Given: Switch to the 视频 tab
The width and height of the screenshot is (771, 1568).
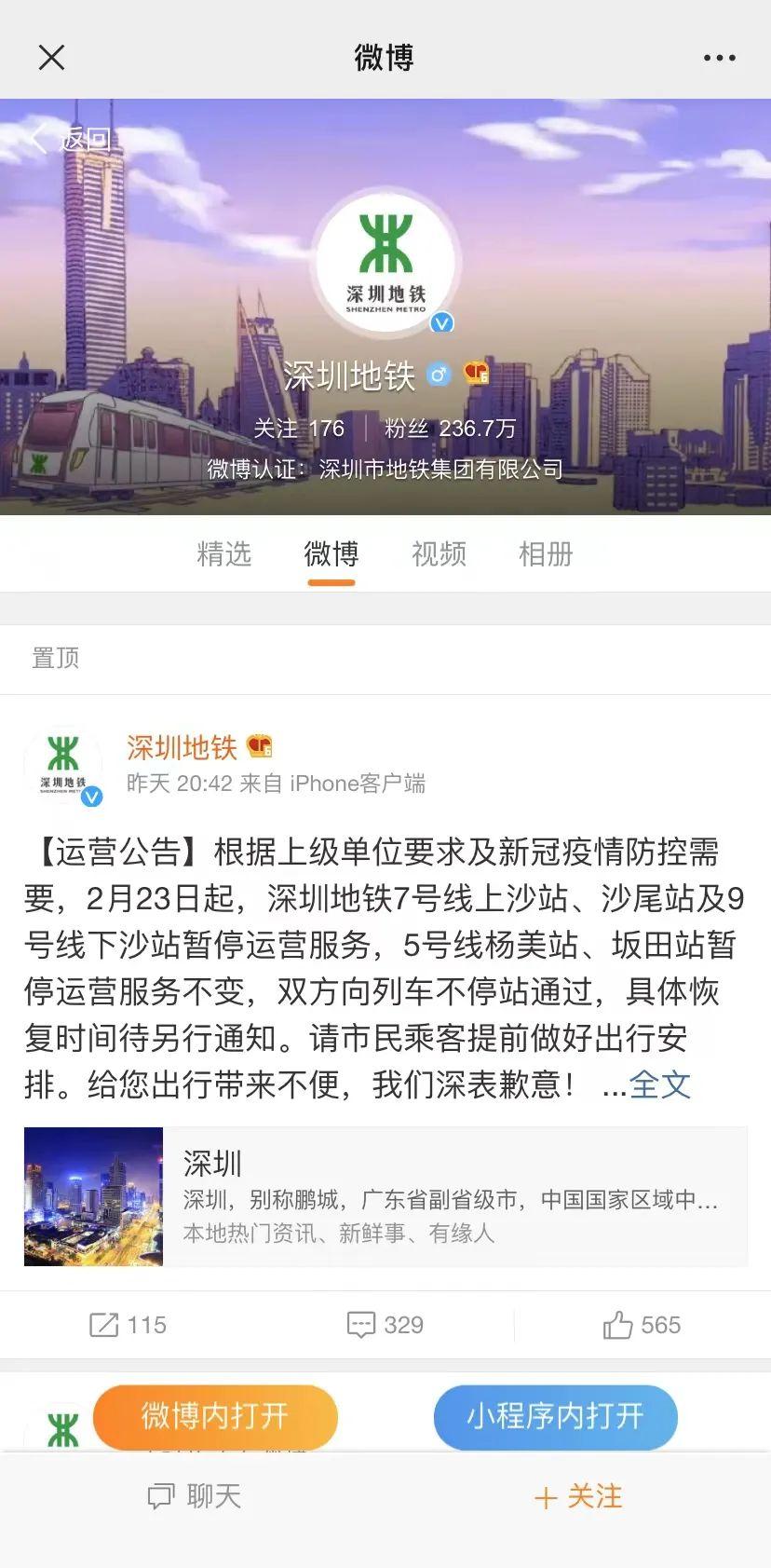Looking at the screenshot, I should tap(439, 554).
